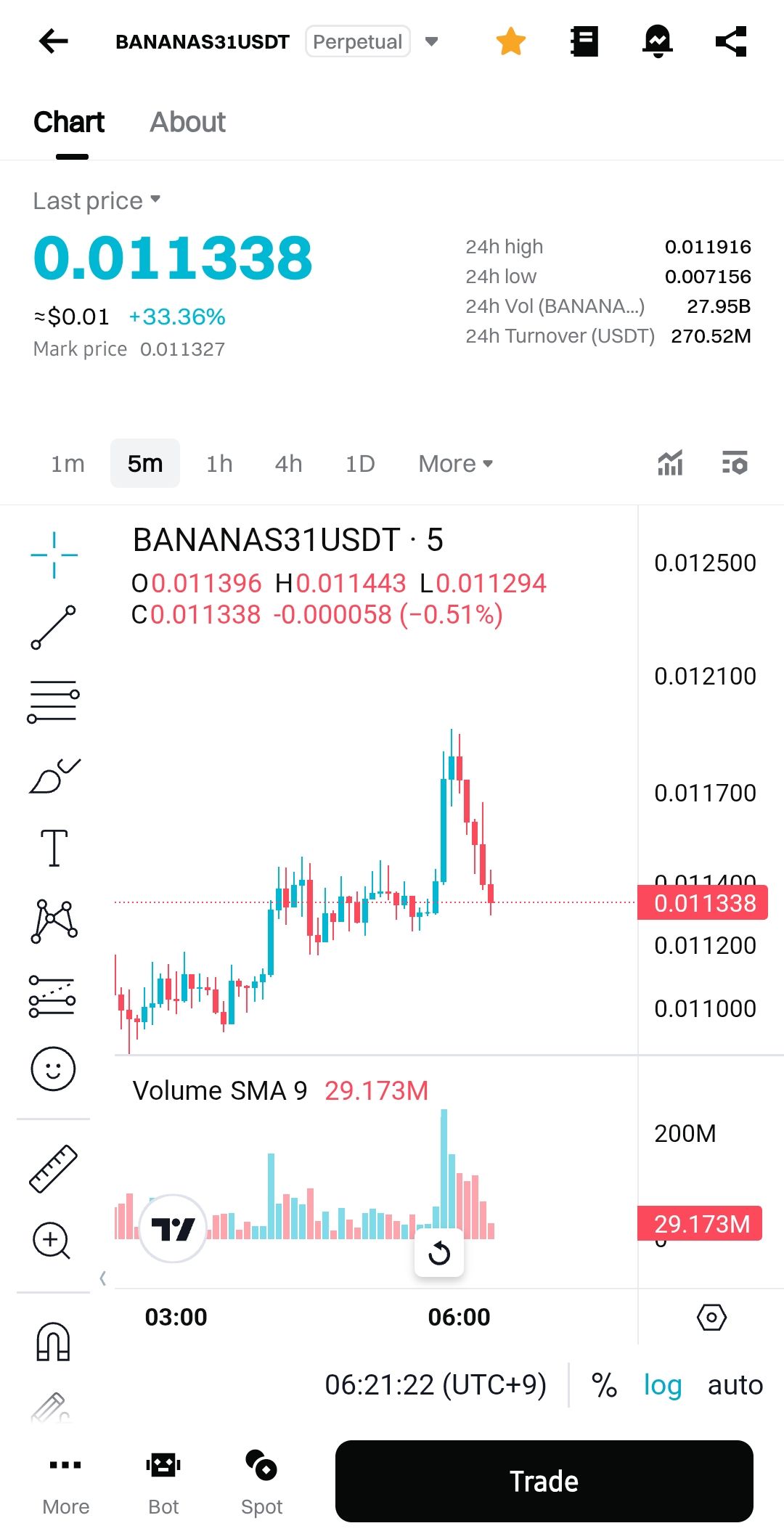Viewport: 784px width, 1539px height.
Task: Expand the Last price selector
Action: point(97,200)
